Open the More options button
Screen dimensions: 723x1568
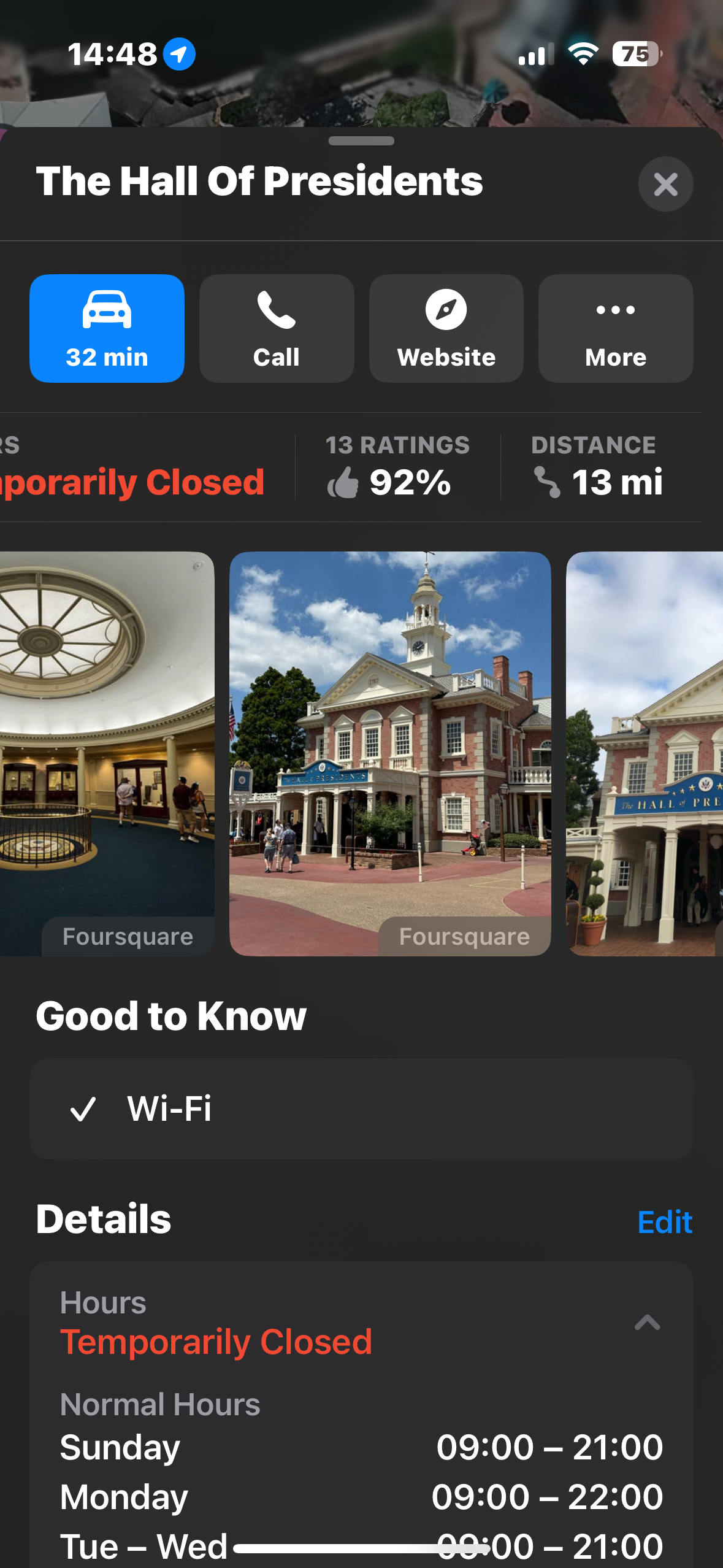coord(616,329)
